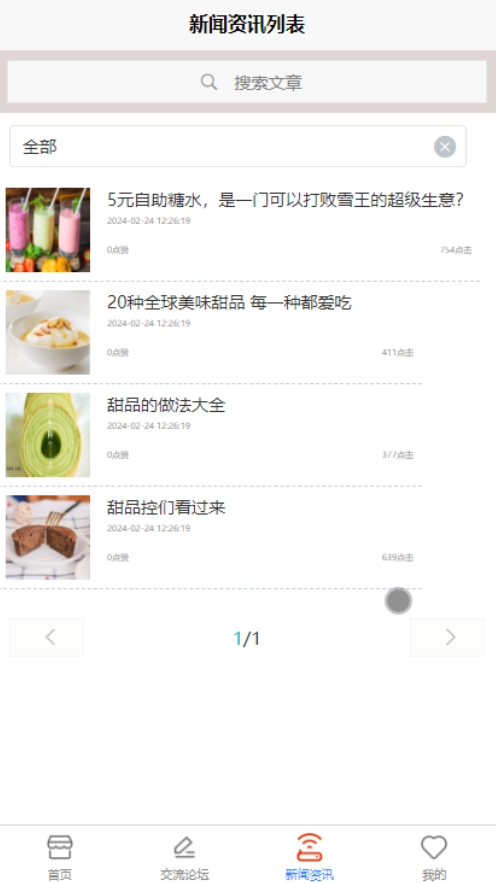Tap the 搜索文章 search box

click(x=247, y=82)
